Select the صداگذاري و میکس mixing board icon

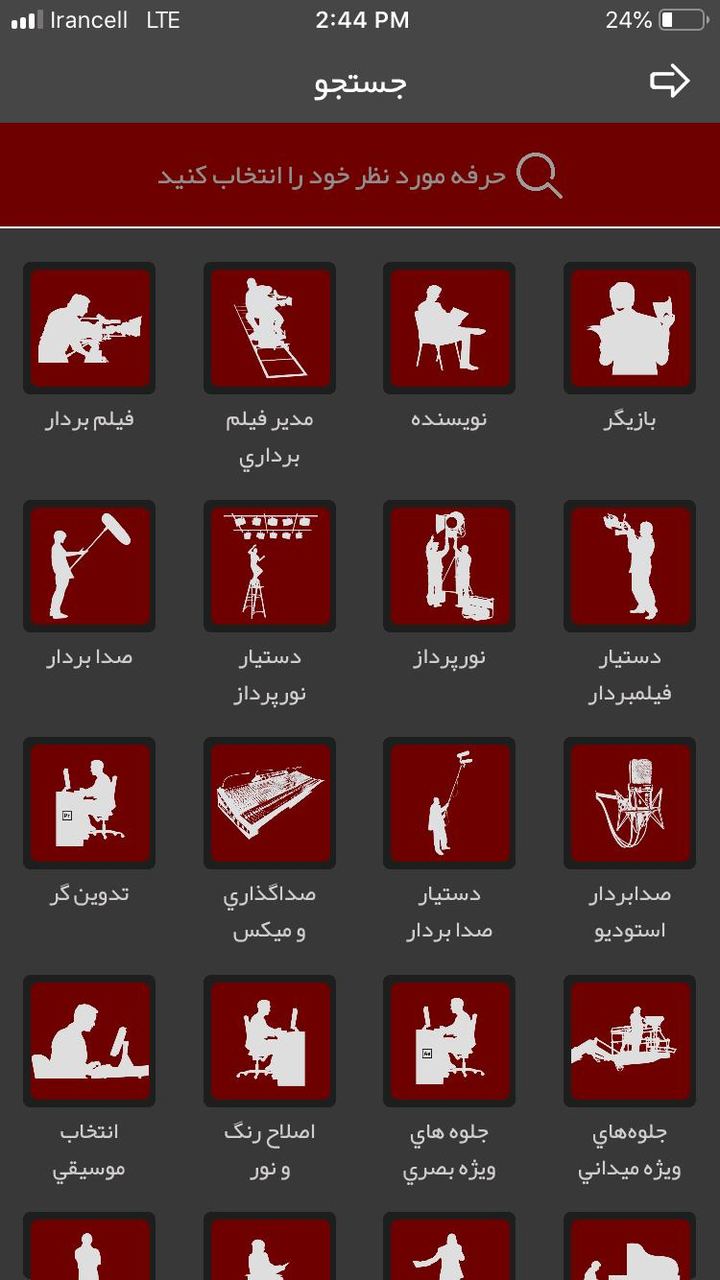click(x=269, y=802)
